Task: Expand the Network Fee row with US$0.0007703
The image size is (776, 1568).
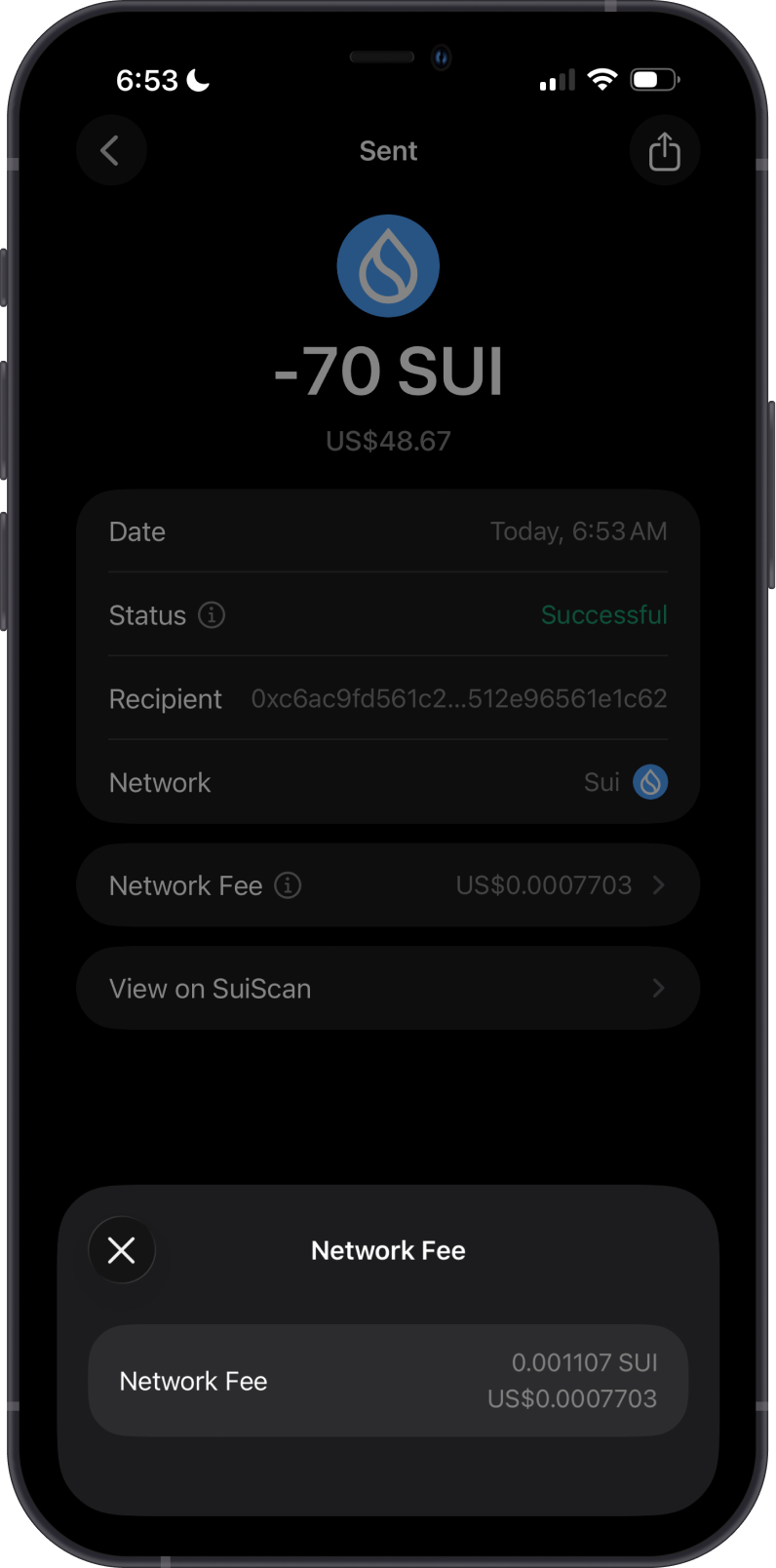Action: point(388,884)
